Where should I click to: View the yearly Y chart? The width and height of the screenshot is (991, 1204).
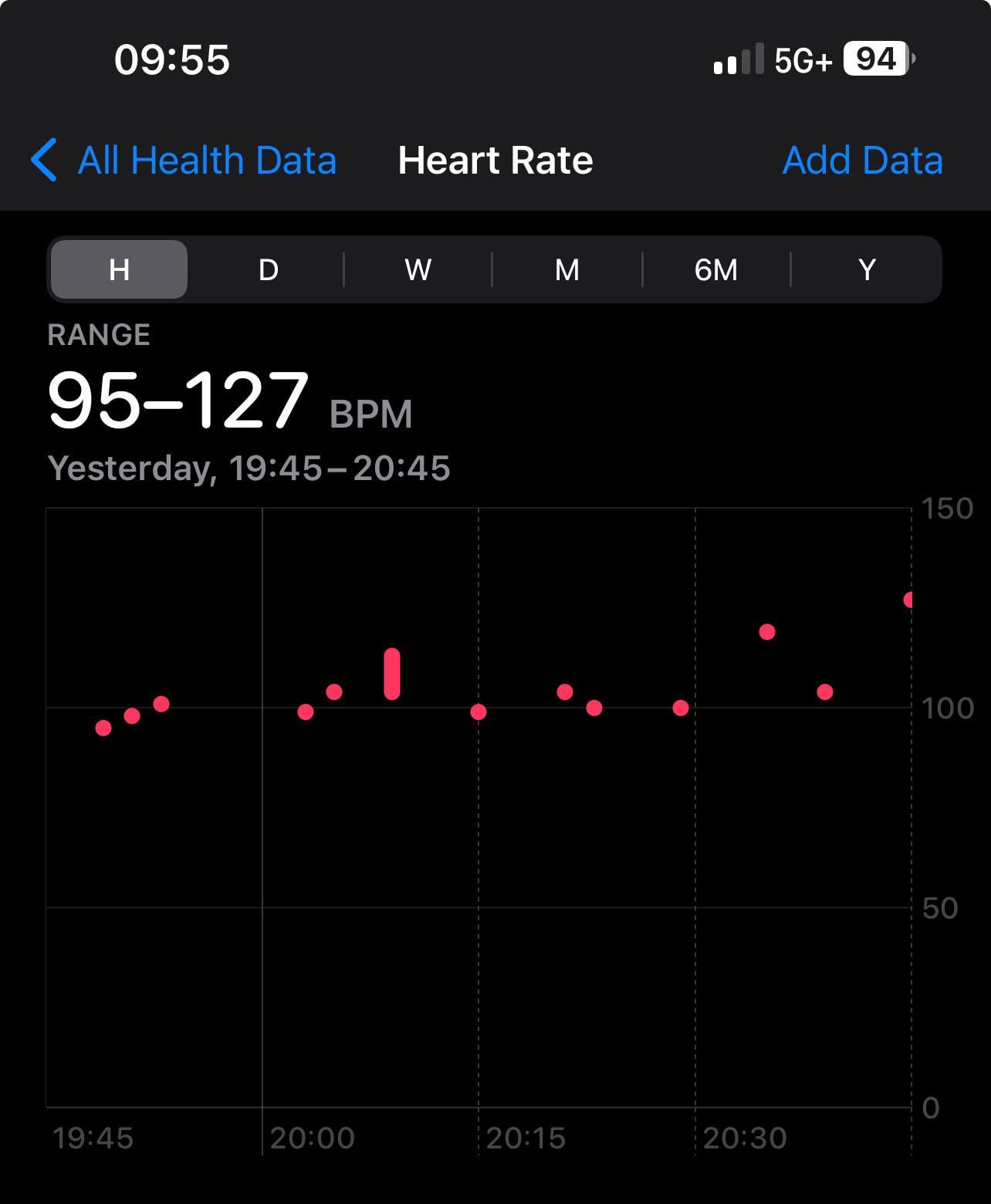pyautogui.click(x=866, y=269)
